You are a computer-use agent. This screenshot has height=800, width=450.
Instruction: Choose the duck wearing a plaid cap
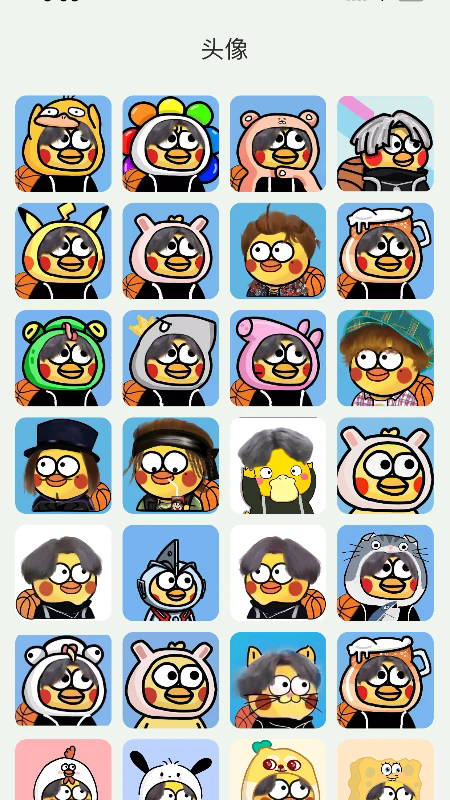385,358
